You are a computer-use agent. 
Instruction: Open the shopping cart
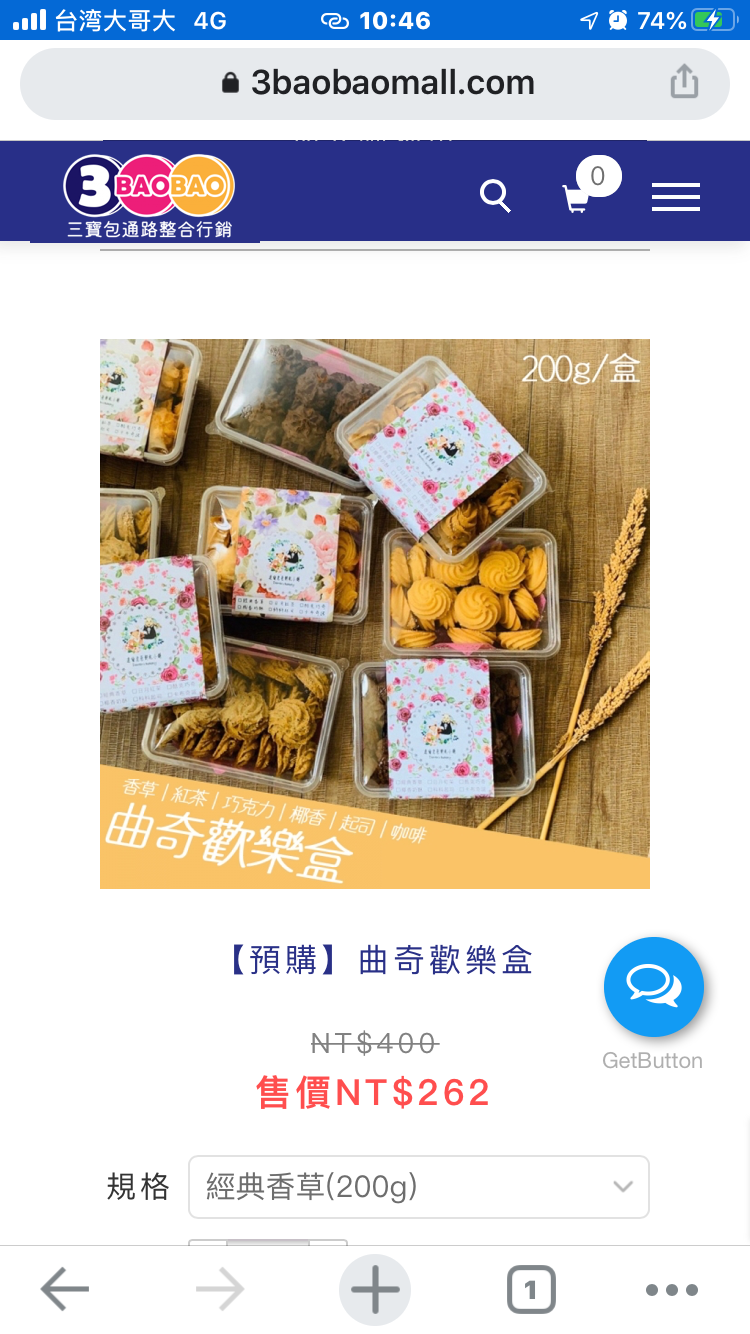(577, 197)
